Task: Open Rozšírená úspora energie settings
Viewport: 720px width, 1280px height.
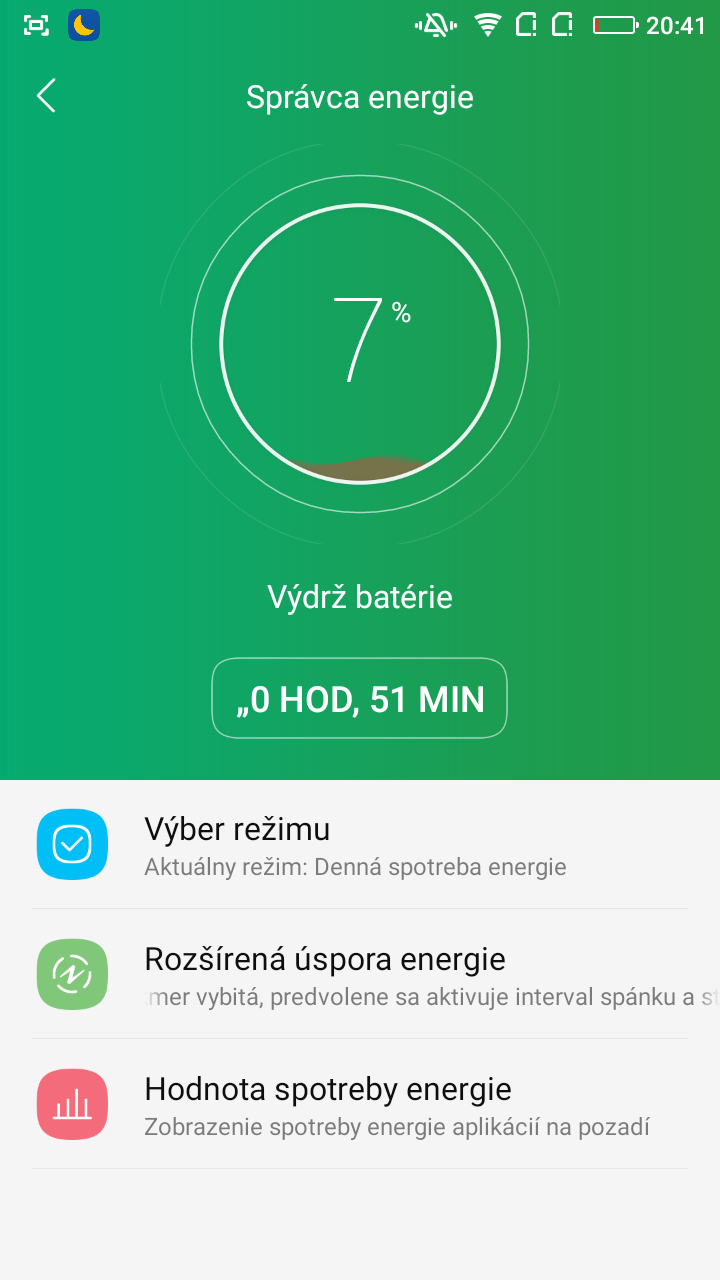Action: (360, 974)
